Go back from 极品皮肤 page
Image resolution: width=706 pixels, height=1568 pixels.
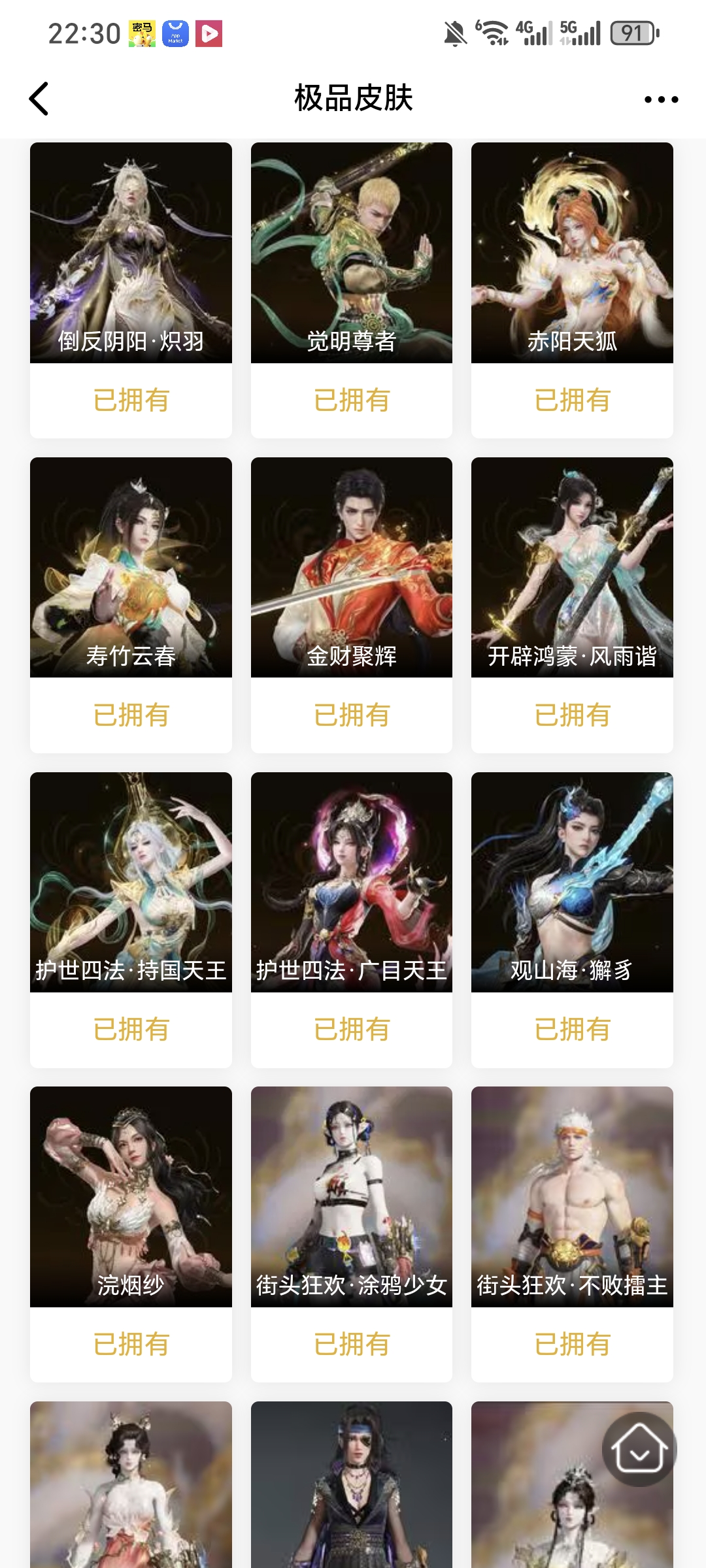coord(39,99)
